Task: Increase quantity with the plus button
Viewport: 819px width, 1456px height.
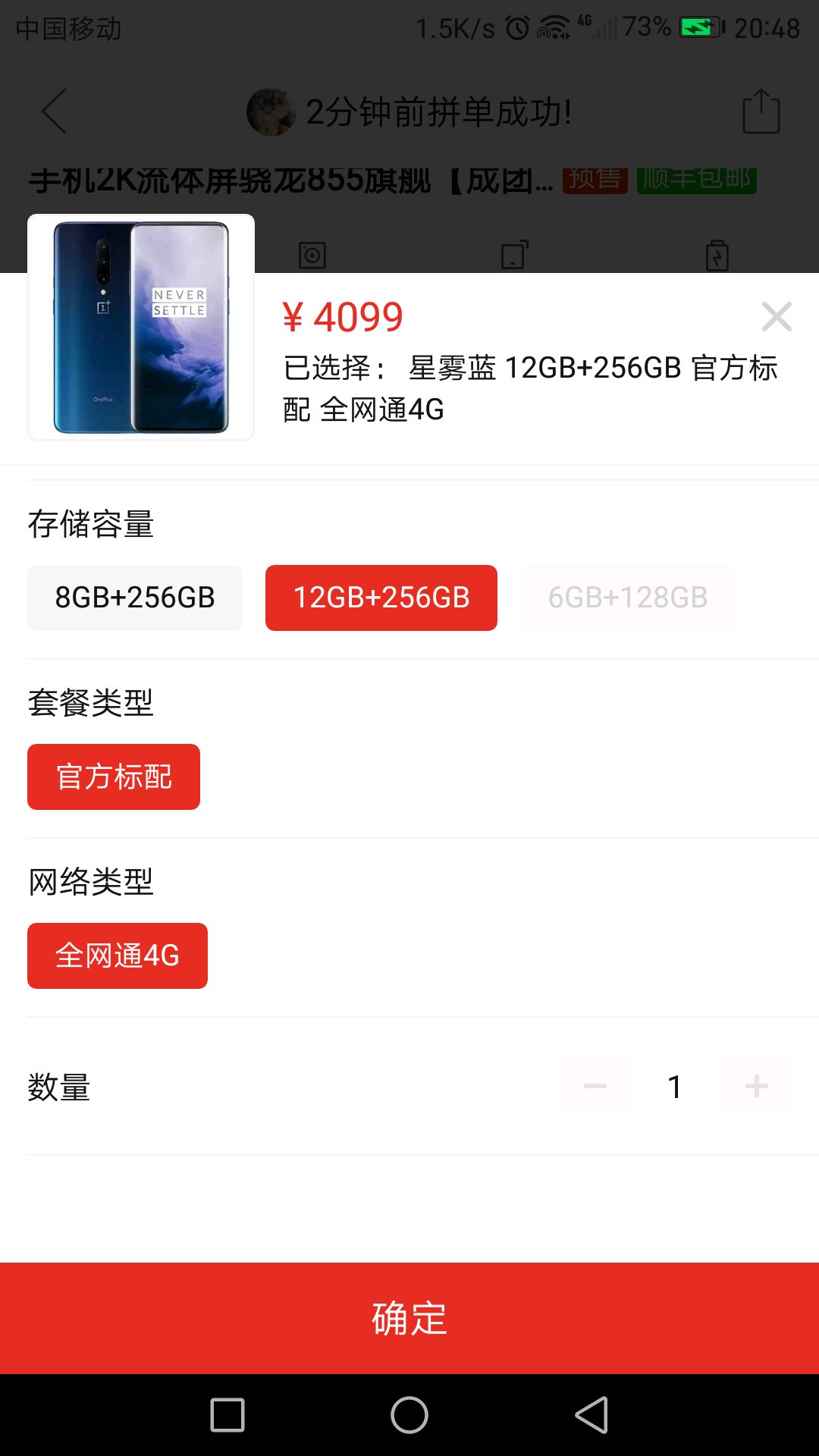Action: pyautogui.click(x=756, y=1087)
